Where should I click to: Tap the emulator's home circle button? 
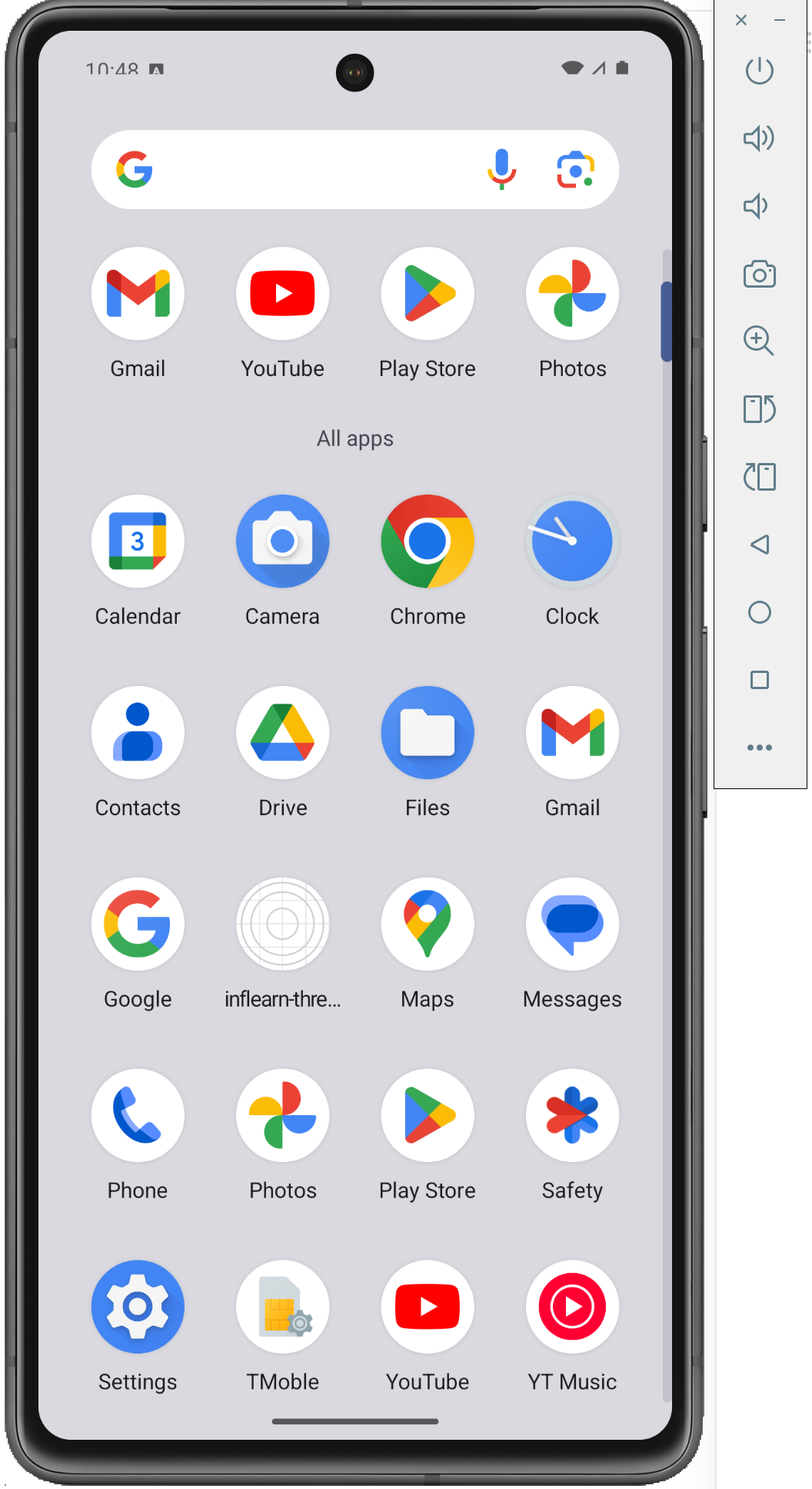click(x=759, y=612)
